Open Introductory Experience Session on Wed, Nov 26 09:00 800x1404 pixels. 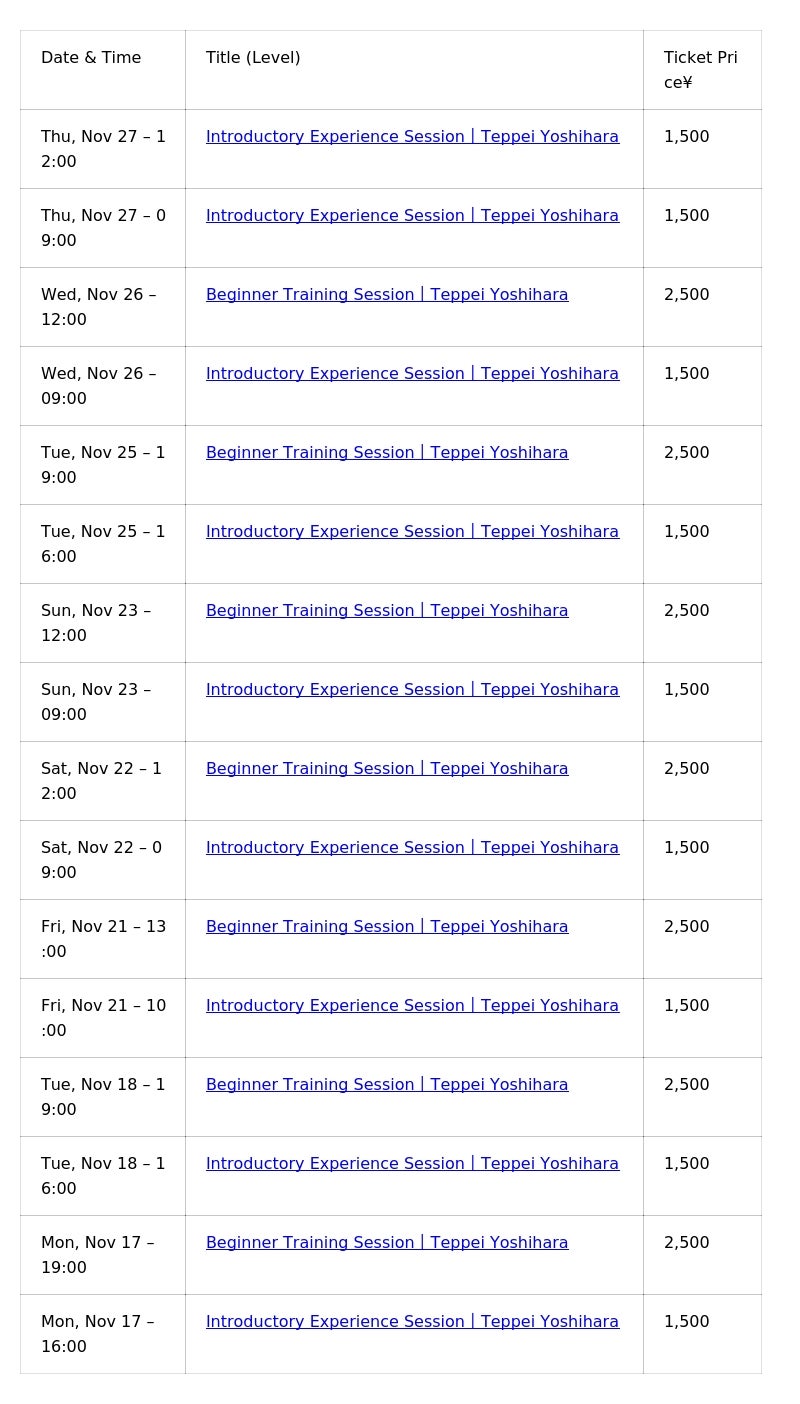(x=412, y=374)
